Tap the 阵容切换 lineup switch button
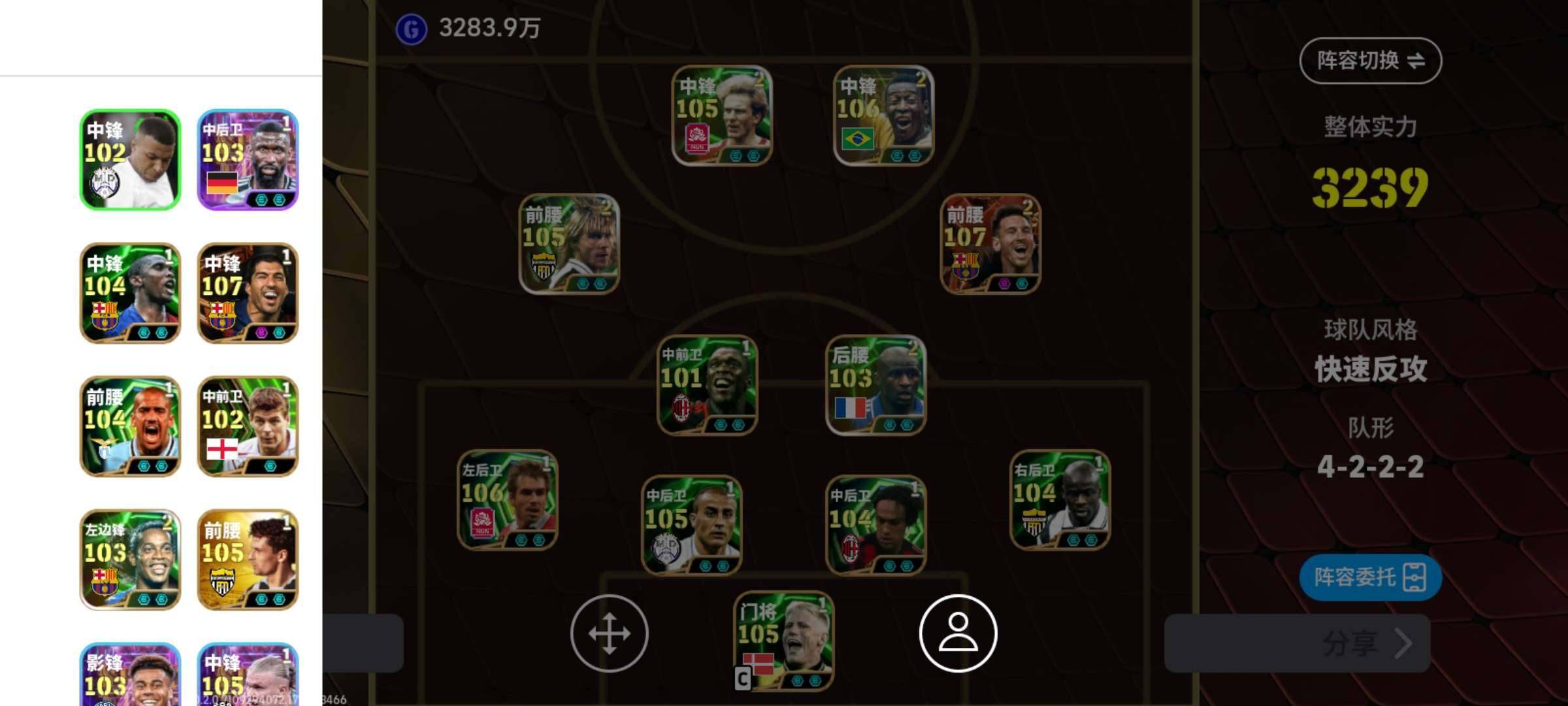The image size is (1568, 706). 1370,61
